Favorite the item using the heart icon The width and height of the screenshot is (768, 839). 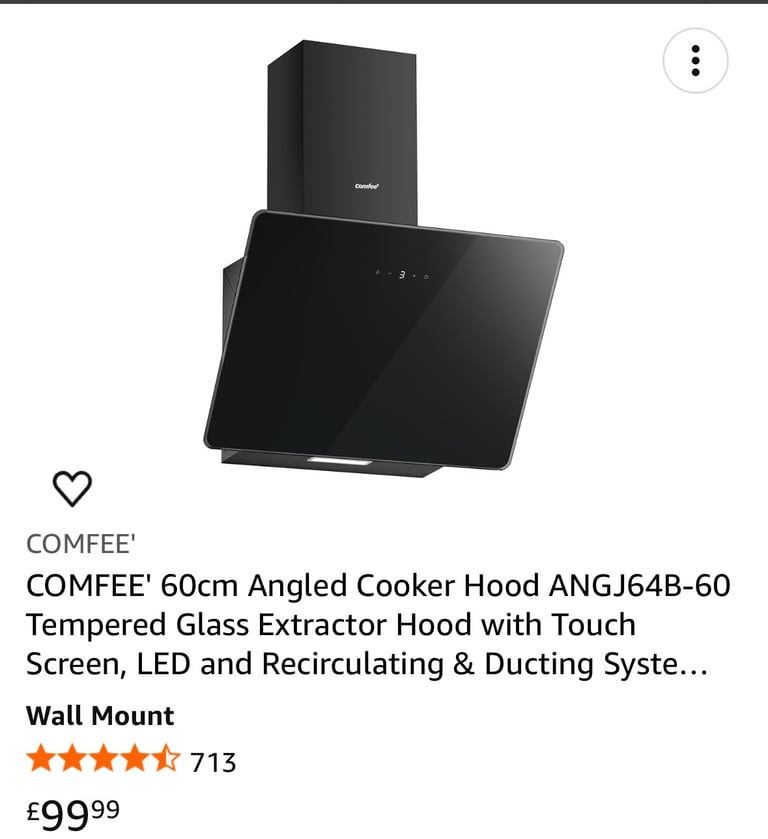72,488
